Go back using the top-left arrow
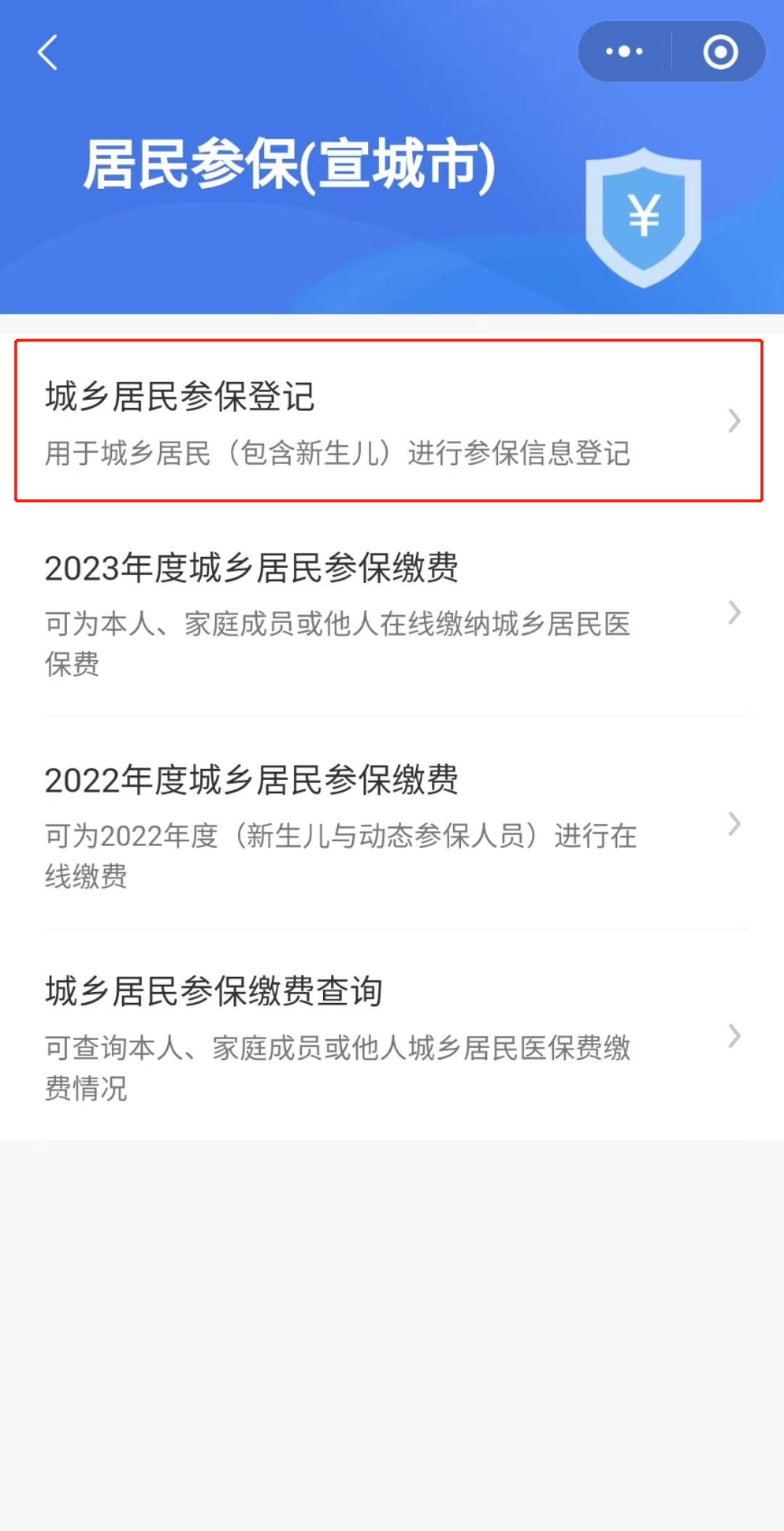This screenshot has height=1531, width=784. [48, 52]
